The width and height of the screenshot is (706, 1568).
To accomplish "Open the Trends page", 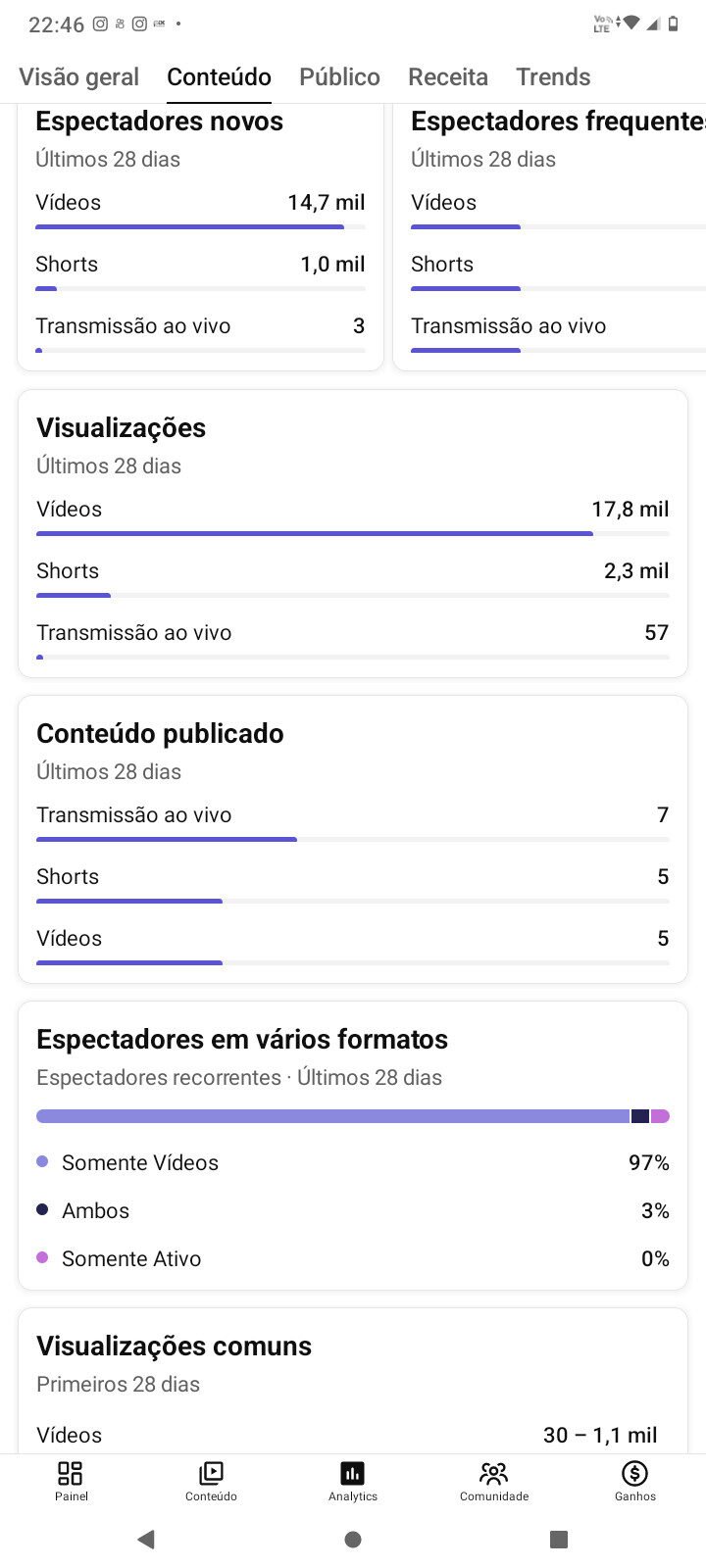I will pos(552,76).
